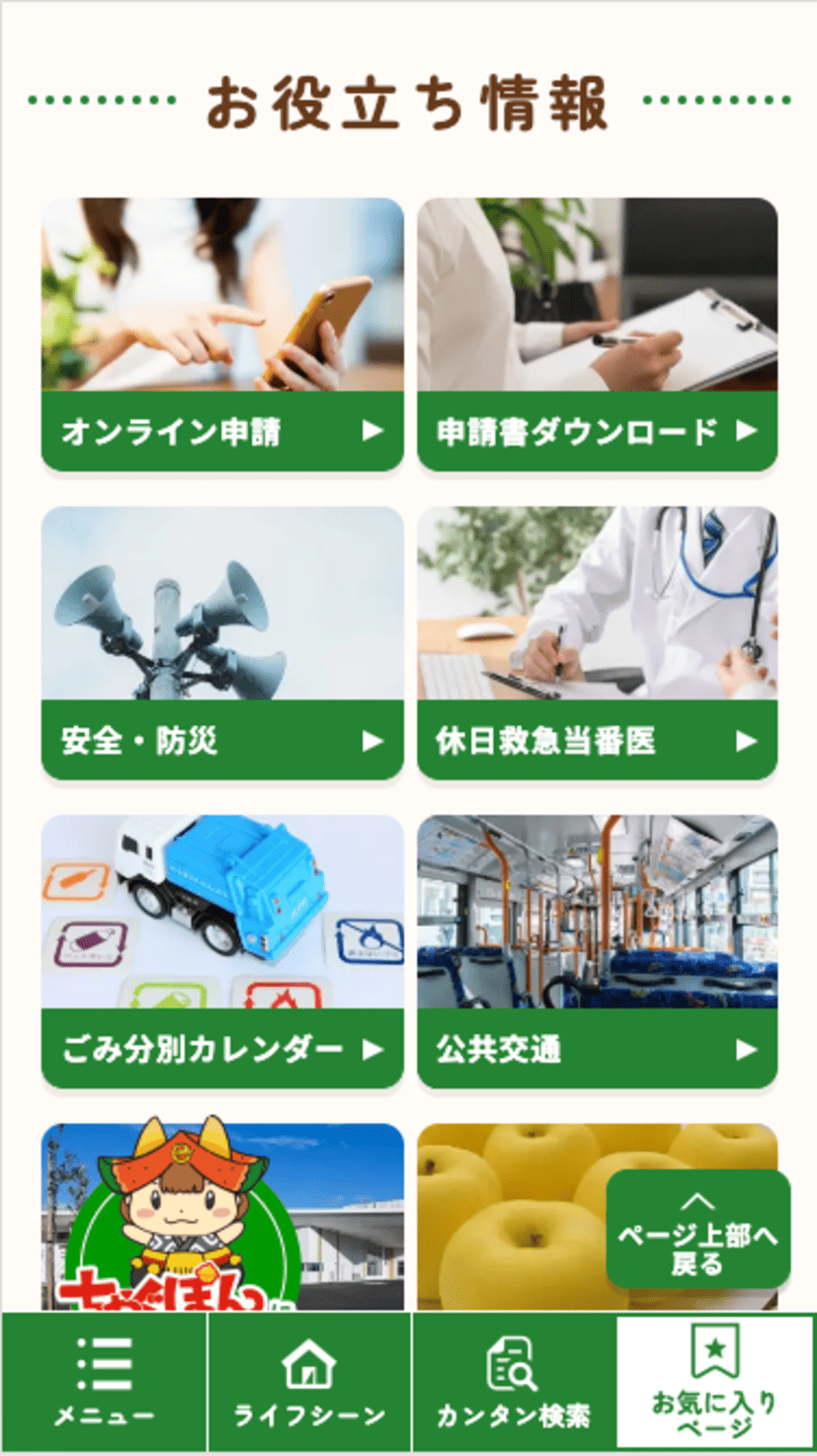Open the mascot character card
Viewport: 817px width, 1456px height.
[x=222, y=1217]
